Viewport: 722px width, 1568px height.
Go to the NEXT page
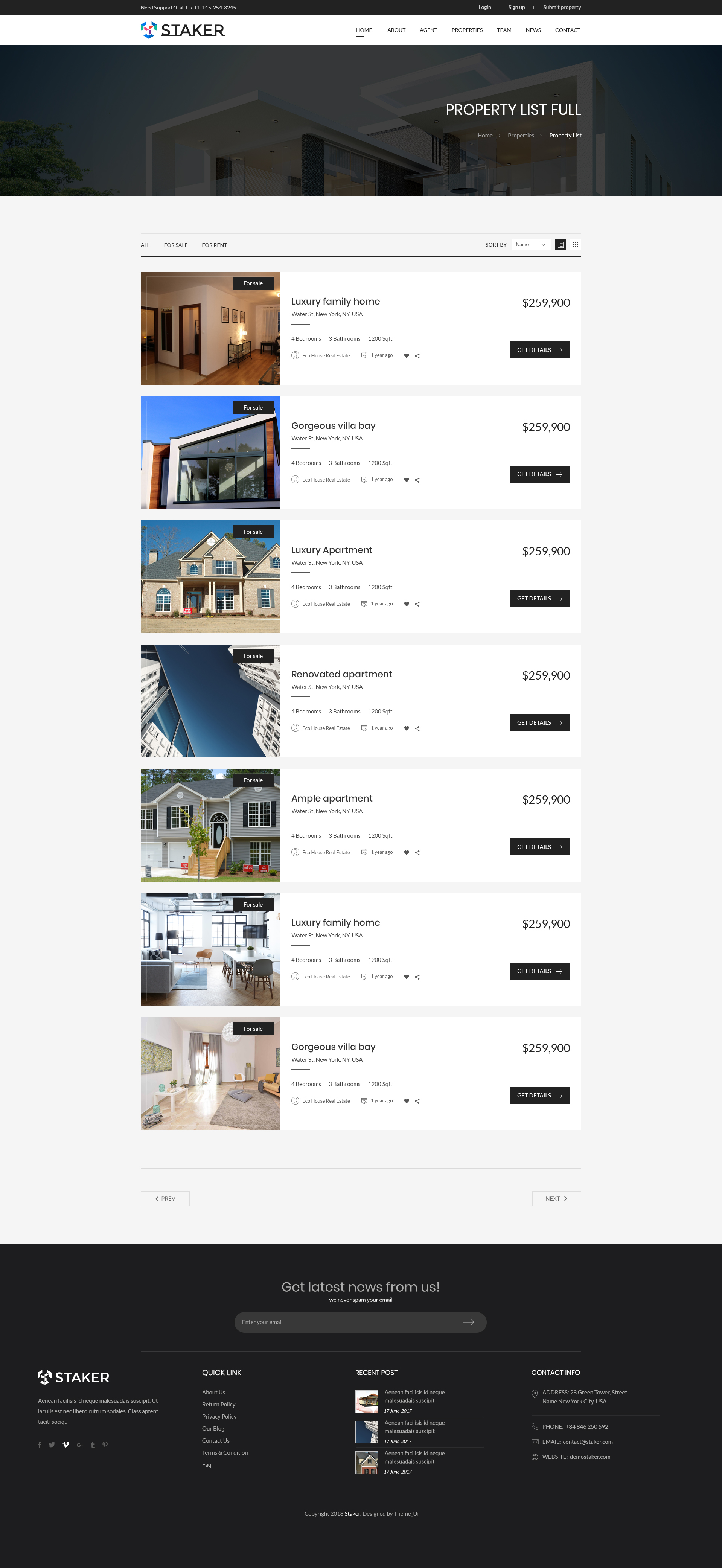point(556,1199)
